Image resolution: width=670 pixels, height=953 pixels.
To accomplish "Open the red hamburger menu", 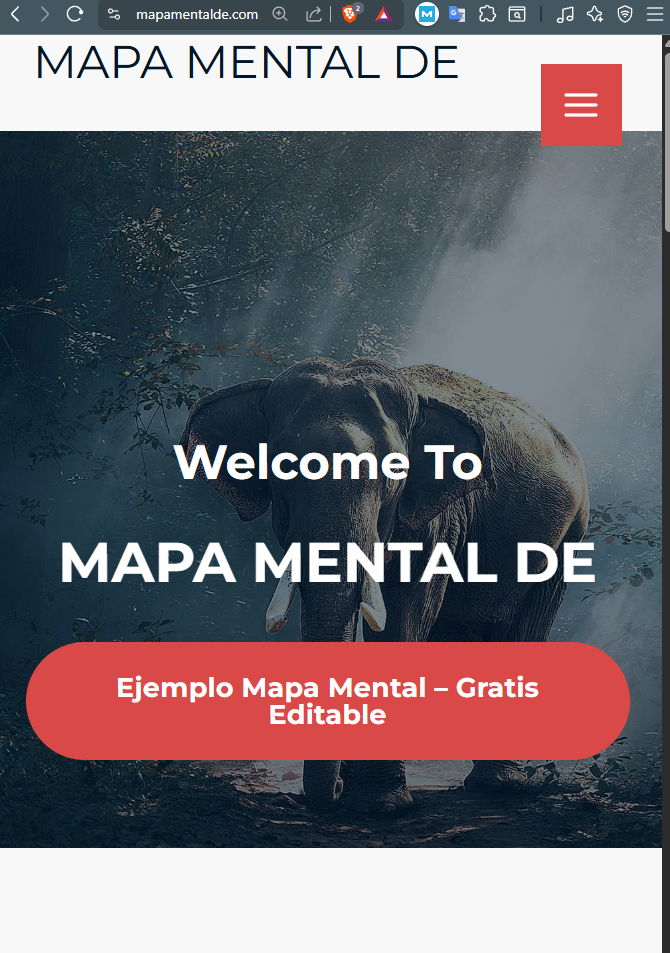I will (581, 105).
